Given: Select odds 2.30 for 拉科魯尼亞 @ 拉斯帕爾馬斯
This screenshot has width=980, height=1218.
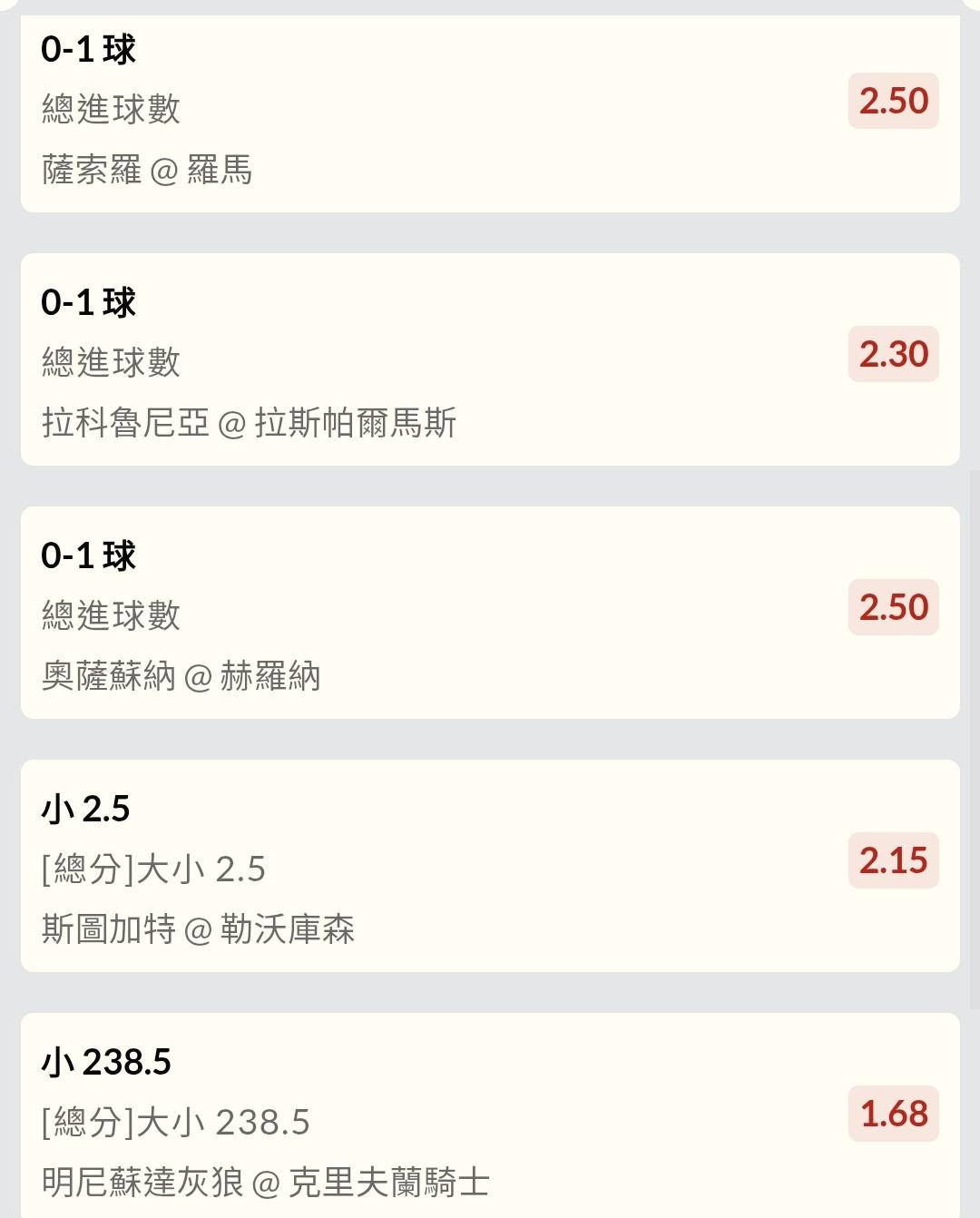Looking at the screenshot, I should coord(893,355).
